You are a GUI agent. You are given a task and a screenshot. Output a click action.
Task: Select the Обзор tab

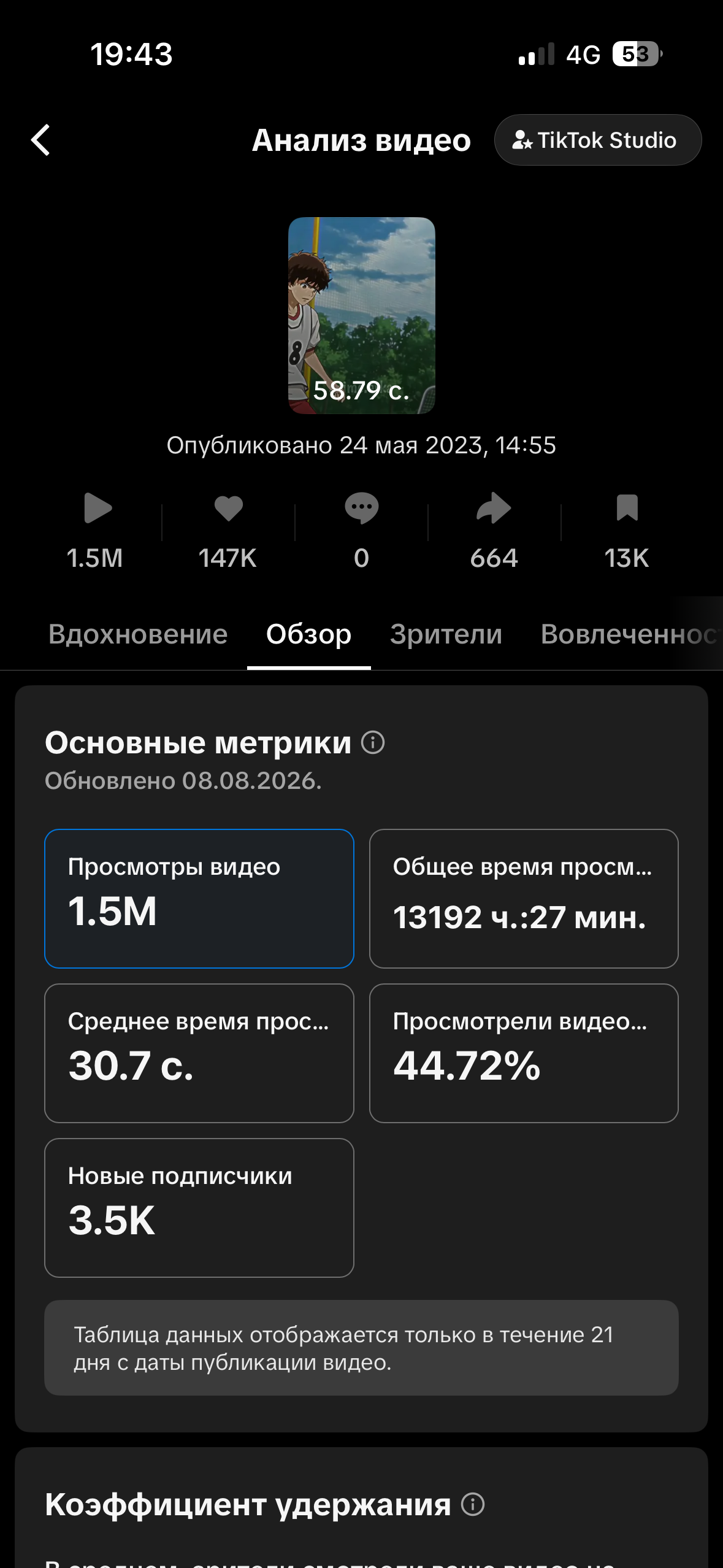coord(308,634)
